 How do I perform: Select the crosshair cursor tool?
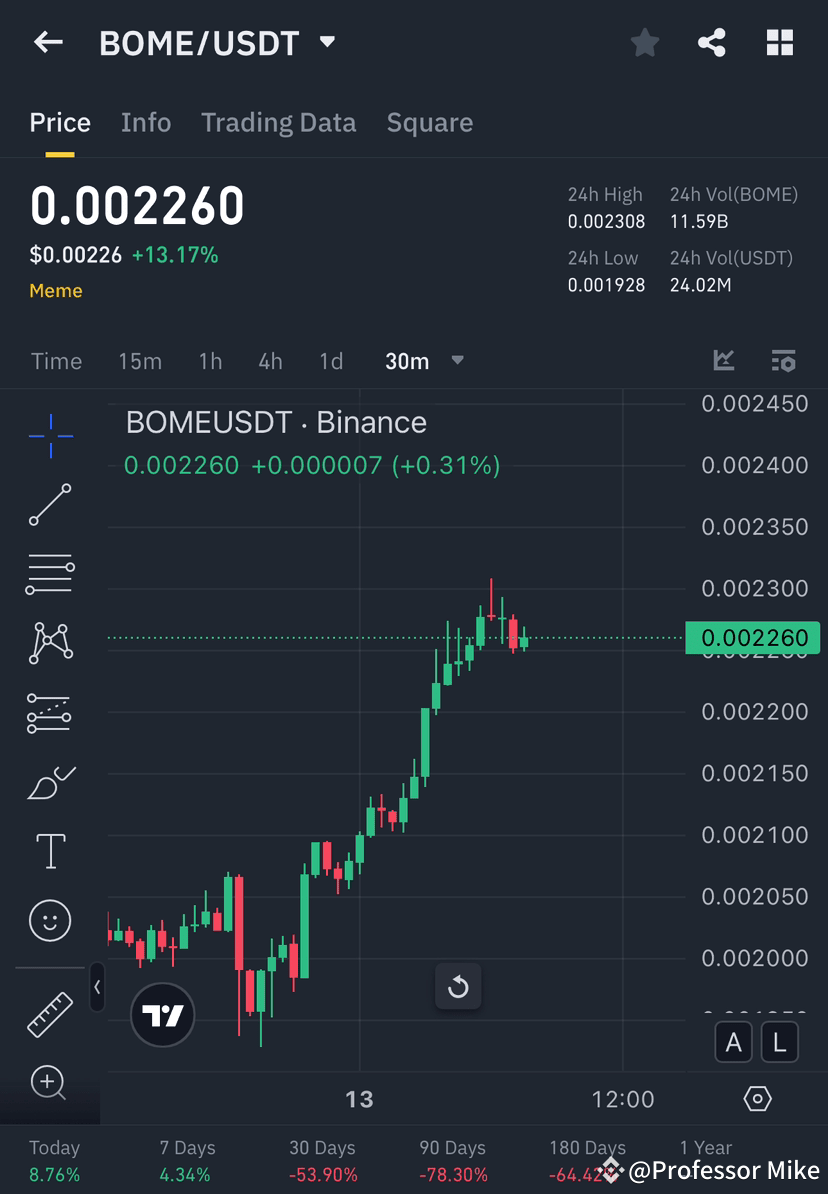coord(50,435)
